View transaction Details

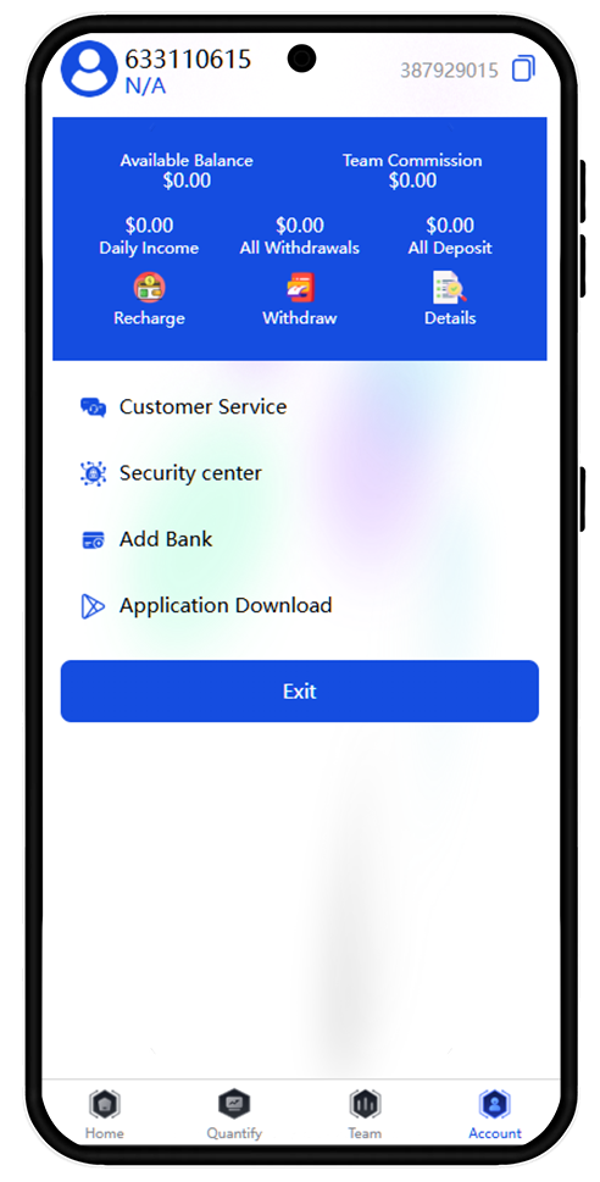click(x=450, y=299)
